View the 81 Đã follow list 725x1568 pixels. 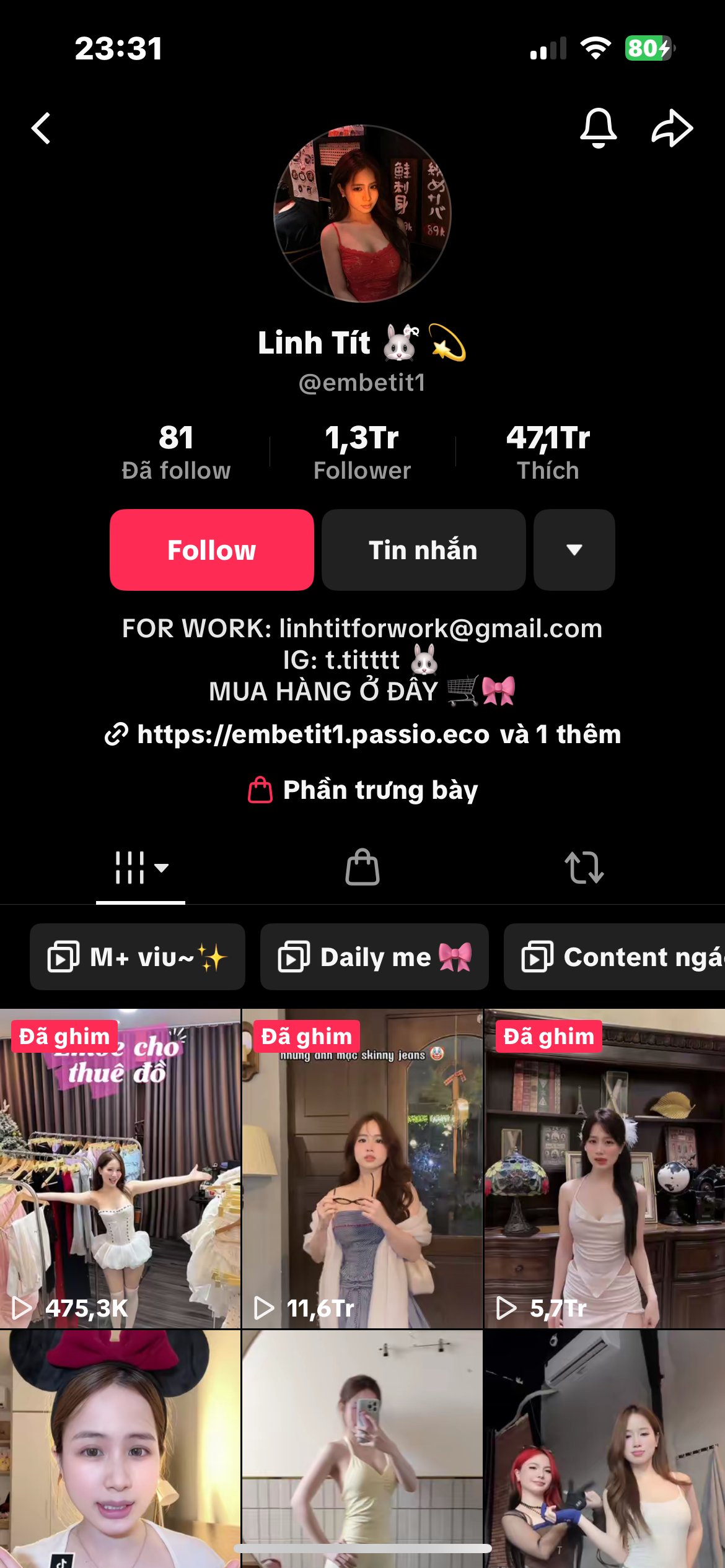tap(177, 452)
